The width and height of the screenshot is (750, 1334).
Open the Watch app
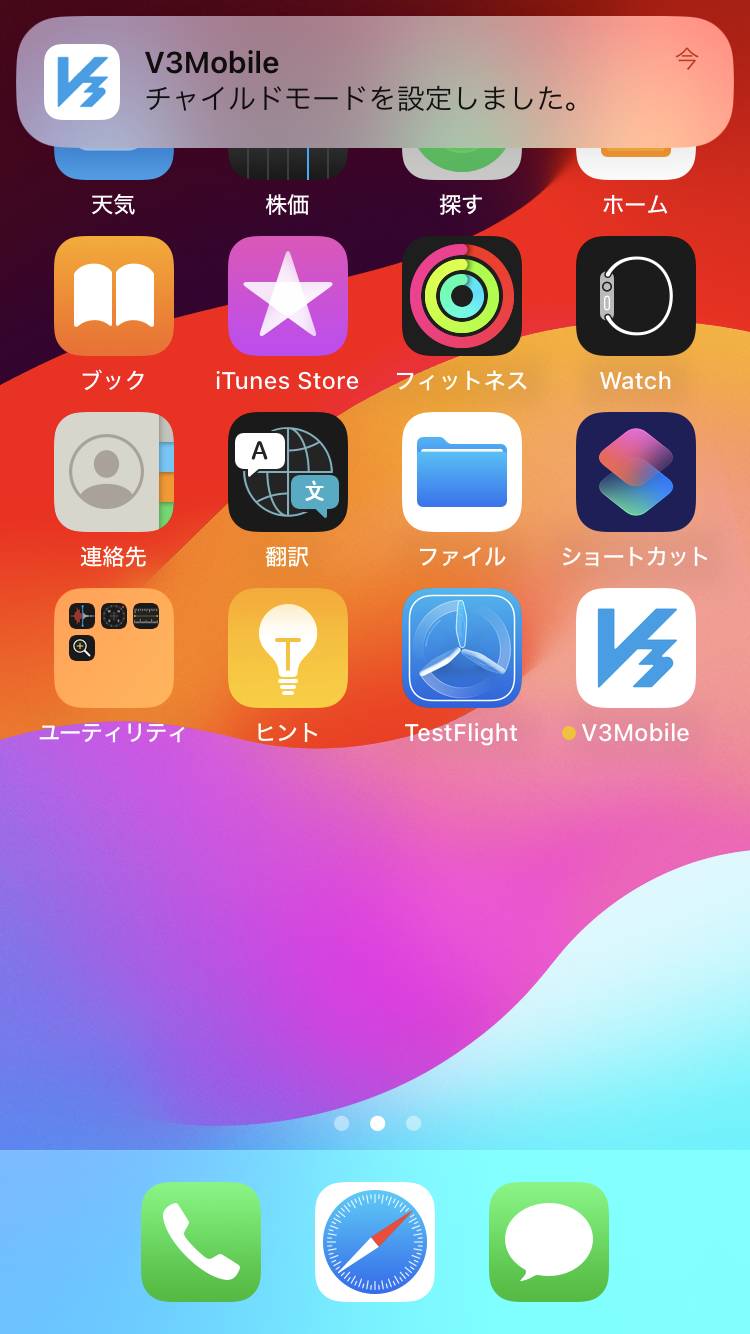636,296
